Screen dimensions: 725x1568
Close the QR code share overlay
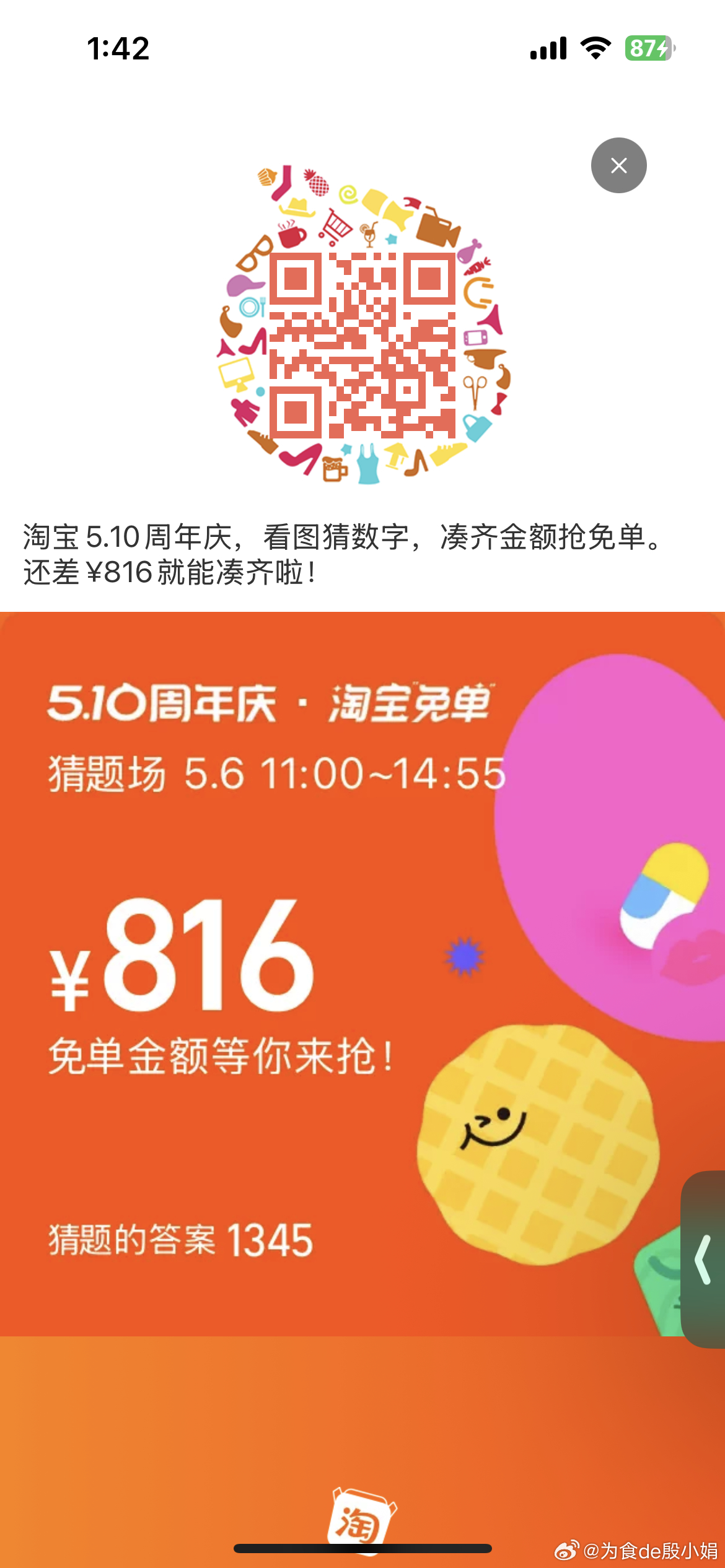tap(618, 165)
